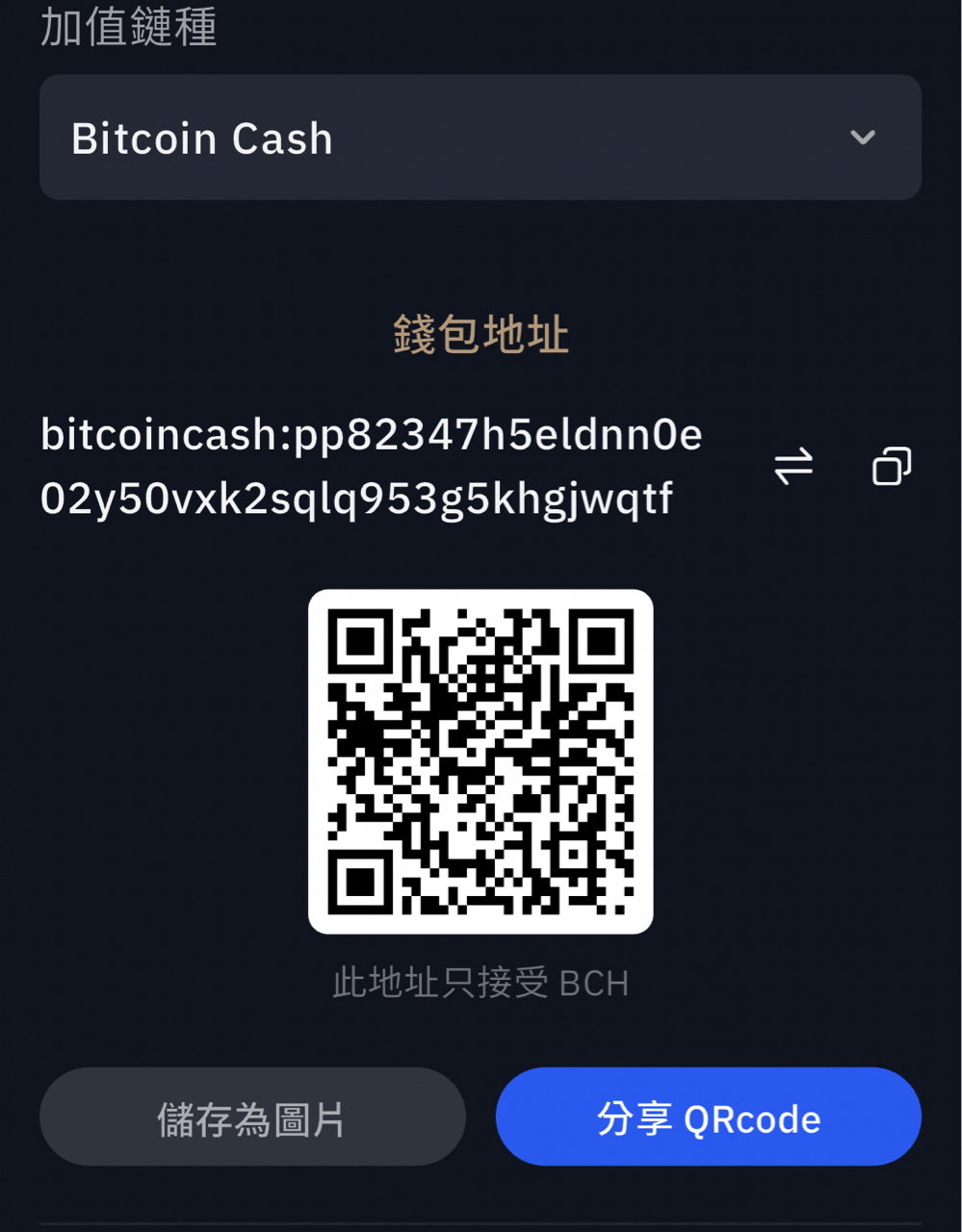Copy the wallet address

click(x=892, y=467)
